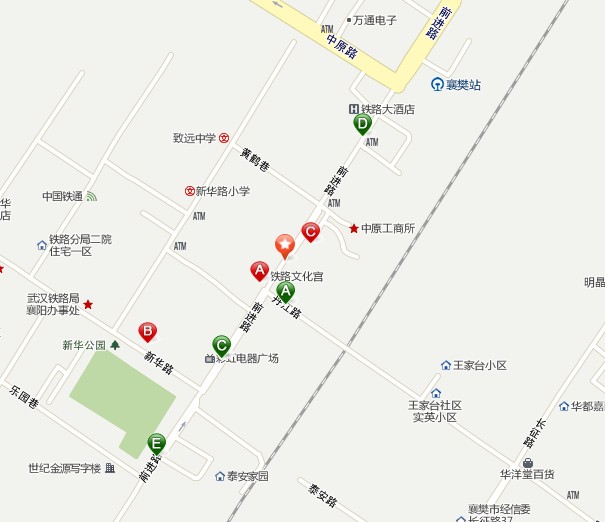Tap the red marker A
Viewport: 605px width, 522px height.
coord(259,270)
